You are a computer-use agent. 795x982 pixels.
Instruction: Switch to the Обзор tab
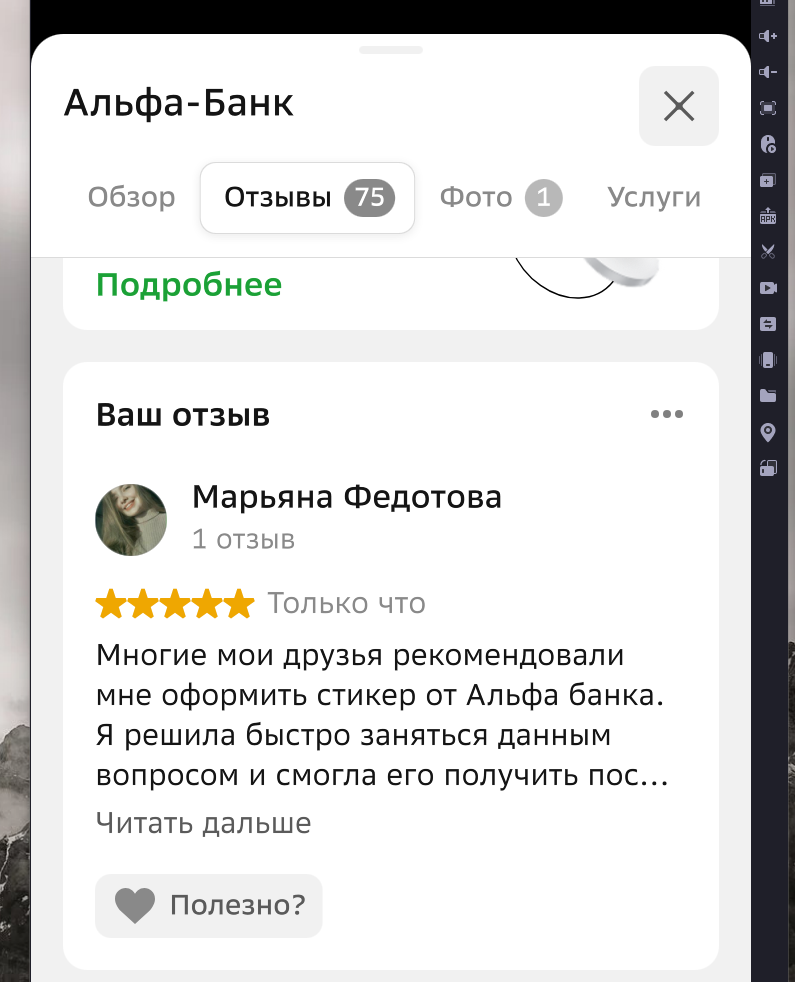click(131, 198)
